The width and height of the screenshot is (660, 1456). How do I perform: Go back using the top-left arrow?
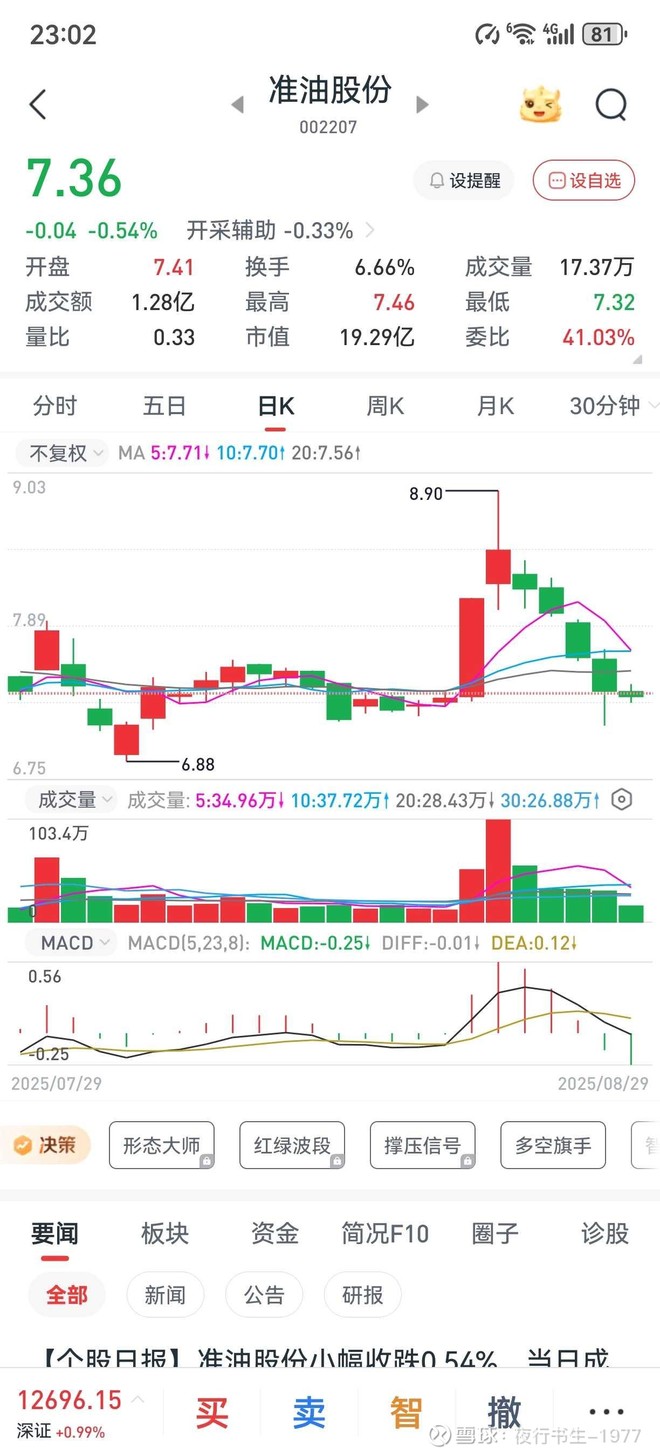38,104
